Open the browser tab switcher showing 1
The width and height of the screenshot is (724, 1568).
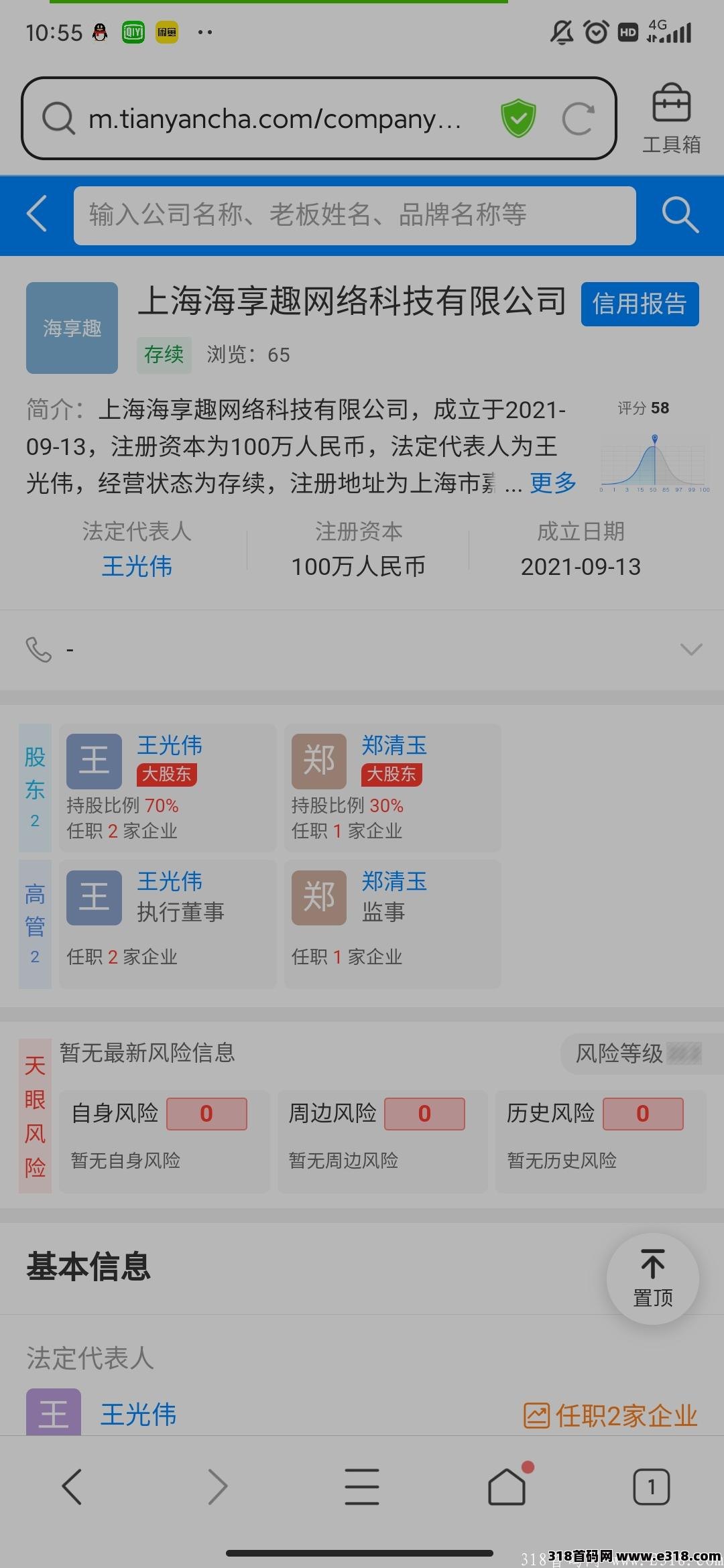[x=651, y=1485]
